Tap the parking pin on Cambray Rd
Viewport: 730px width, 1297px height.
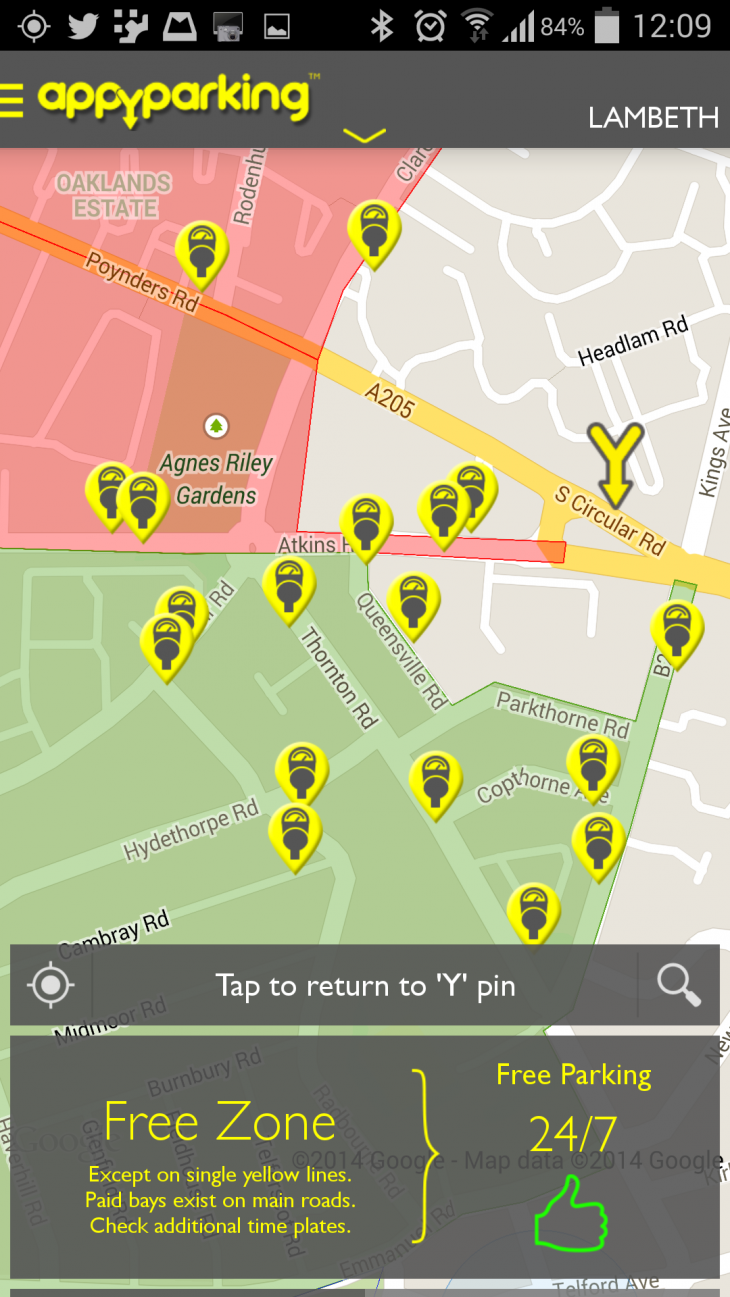[x=294, y=837]
